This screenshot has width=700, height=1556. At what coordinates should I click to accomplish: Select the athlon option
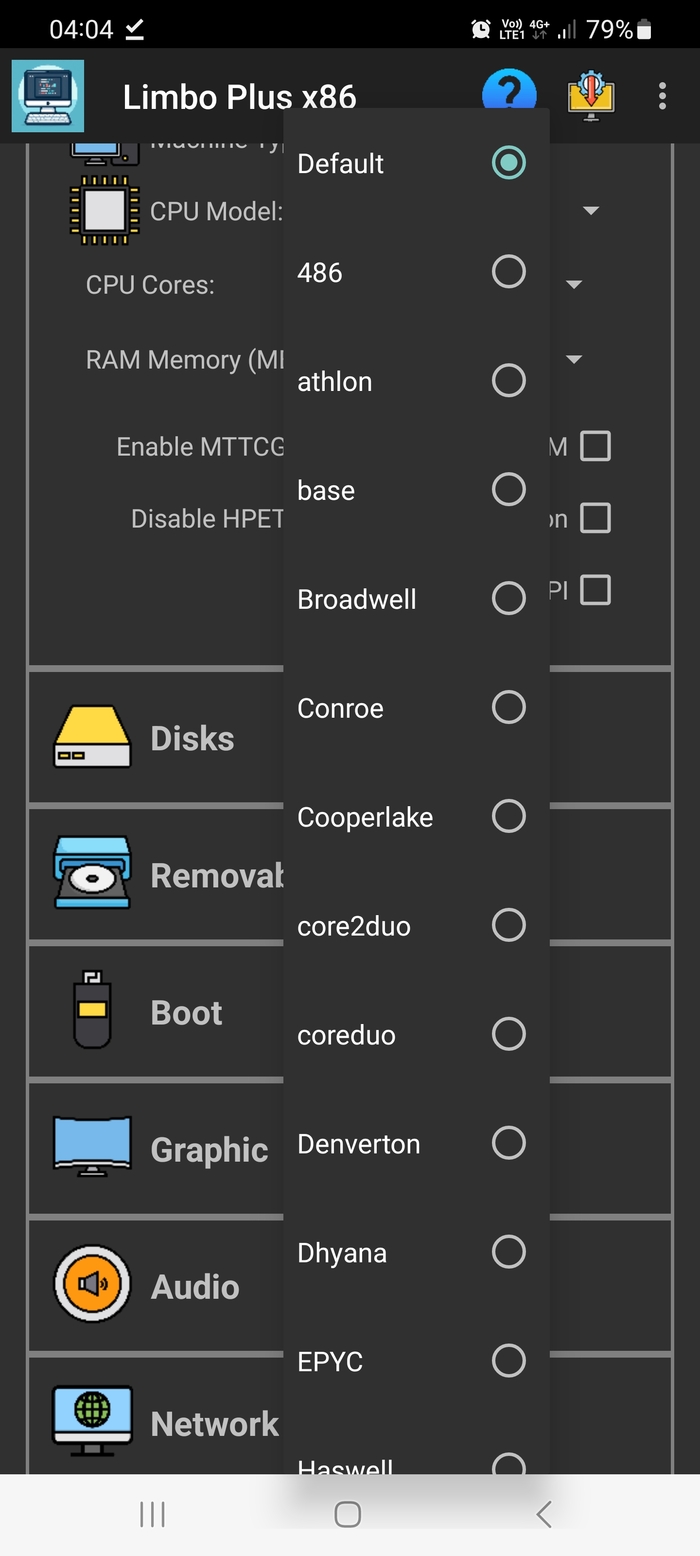[x=416, y=381]
